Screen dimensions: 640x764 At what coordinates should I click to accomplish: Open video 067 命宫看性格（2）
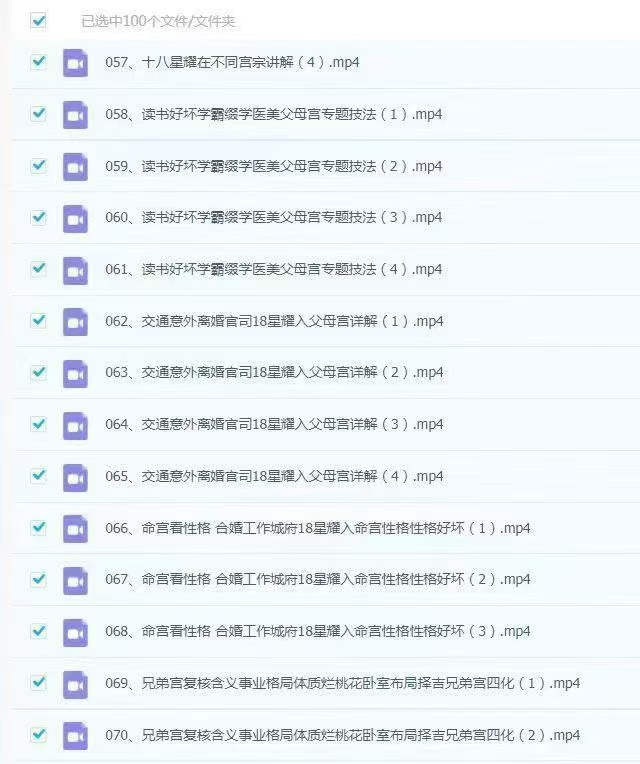click(x=317, y=579)
